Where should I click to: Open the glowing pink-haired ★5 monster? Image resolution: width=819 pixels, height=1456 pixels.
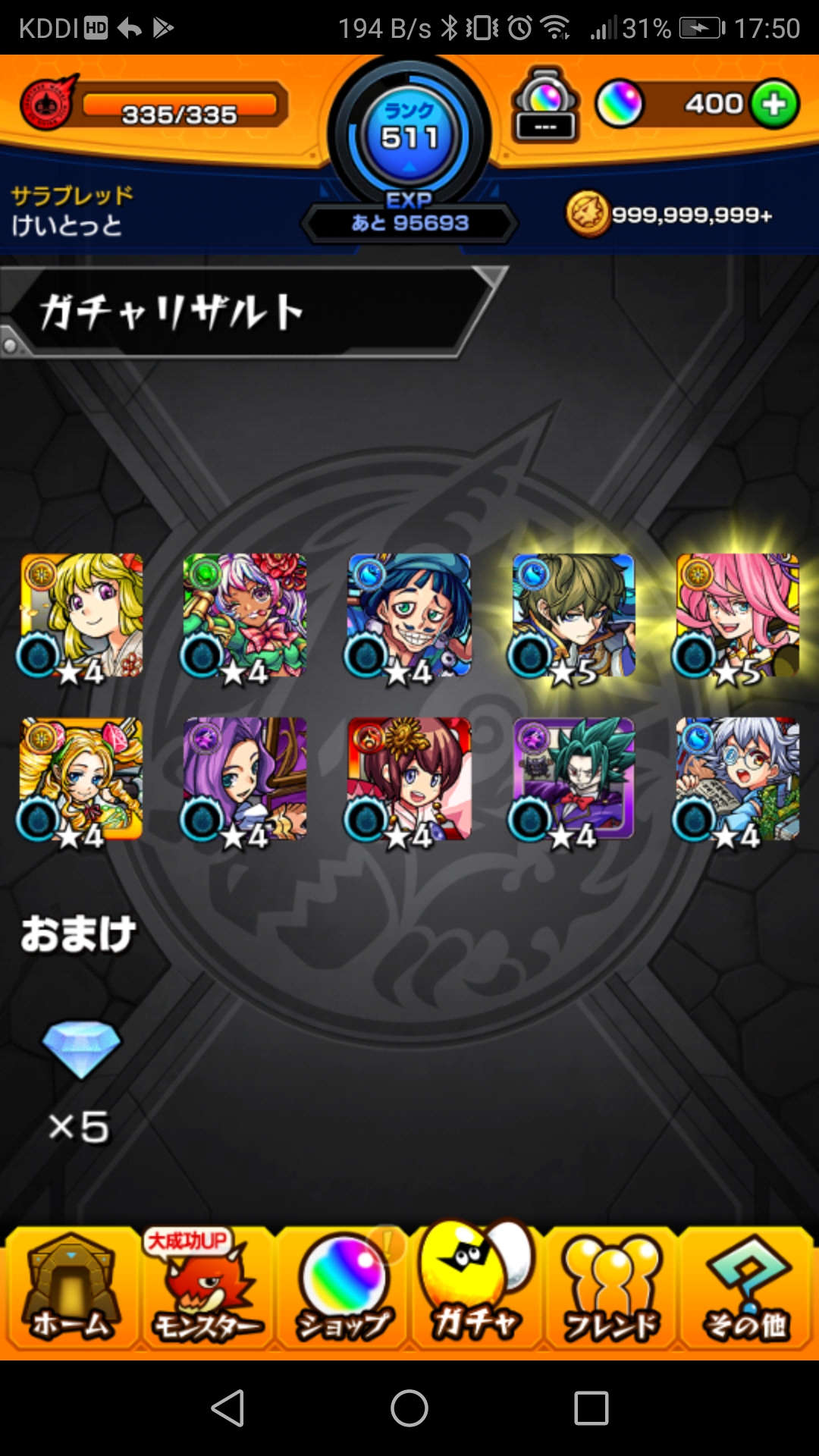coord(737,616)
